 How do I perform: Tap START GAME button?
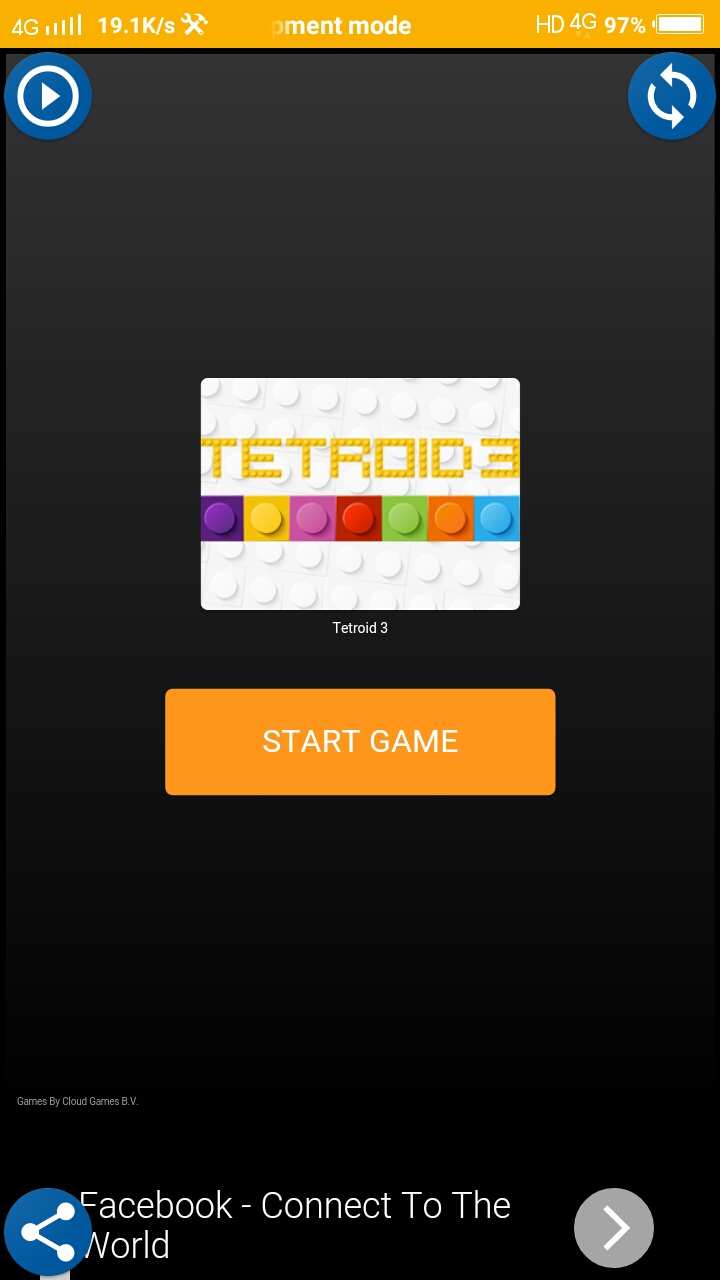click(x=360, y=741)
